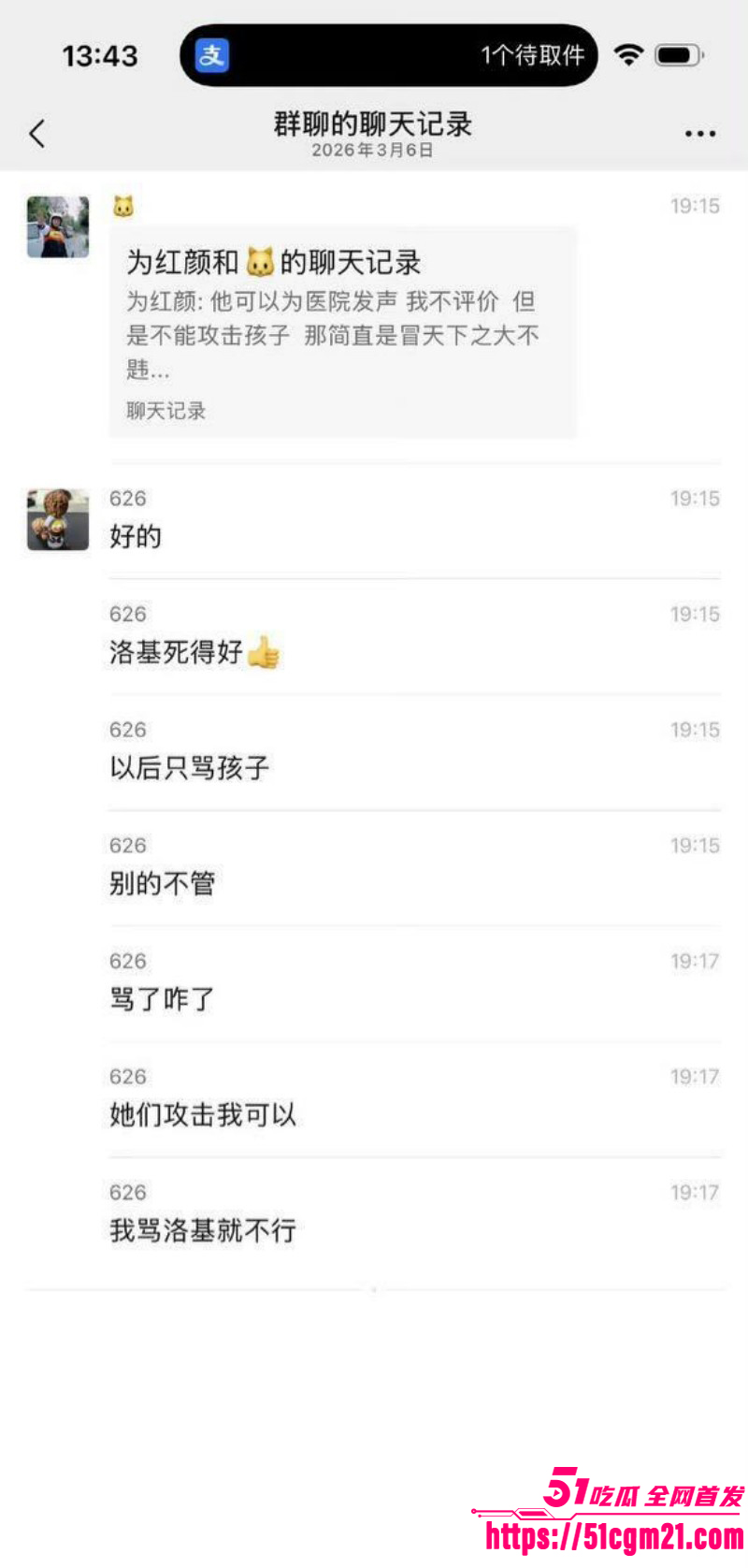The width and height of the screenshot is (748, 1568).
Task: Tap the 群聊的聊天记录 title
Action: [374, 123]
